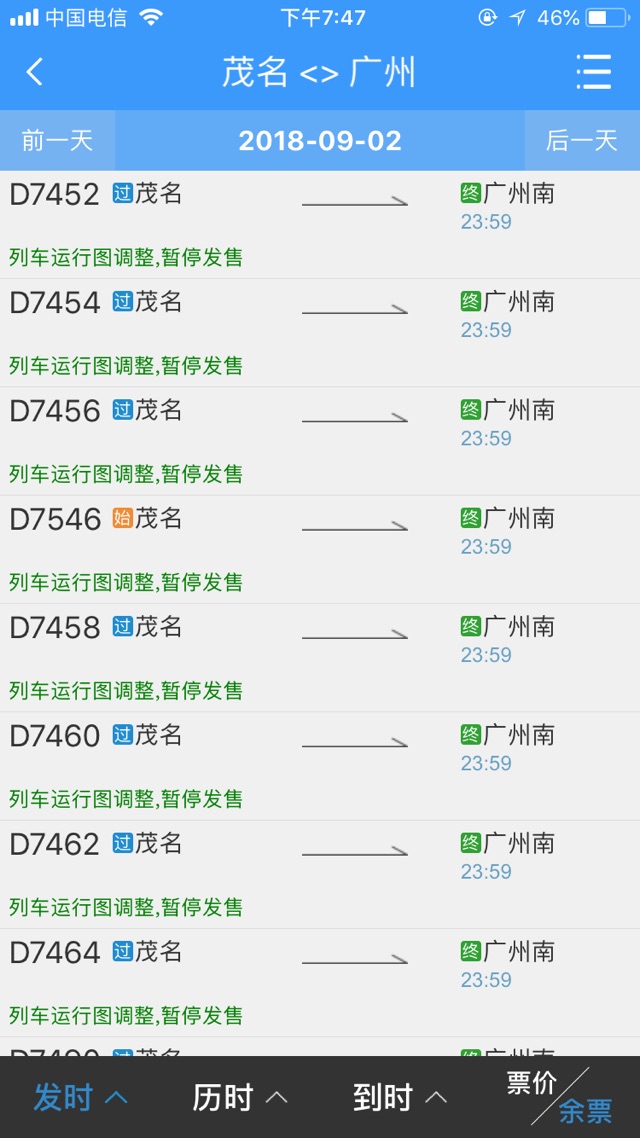This screenshot has height=1138, width=640.
Task: Select train D7462 row
Action: (320, 874)
